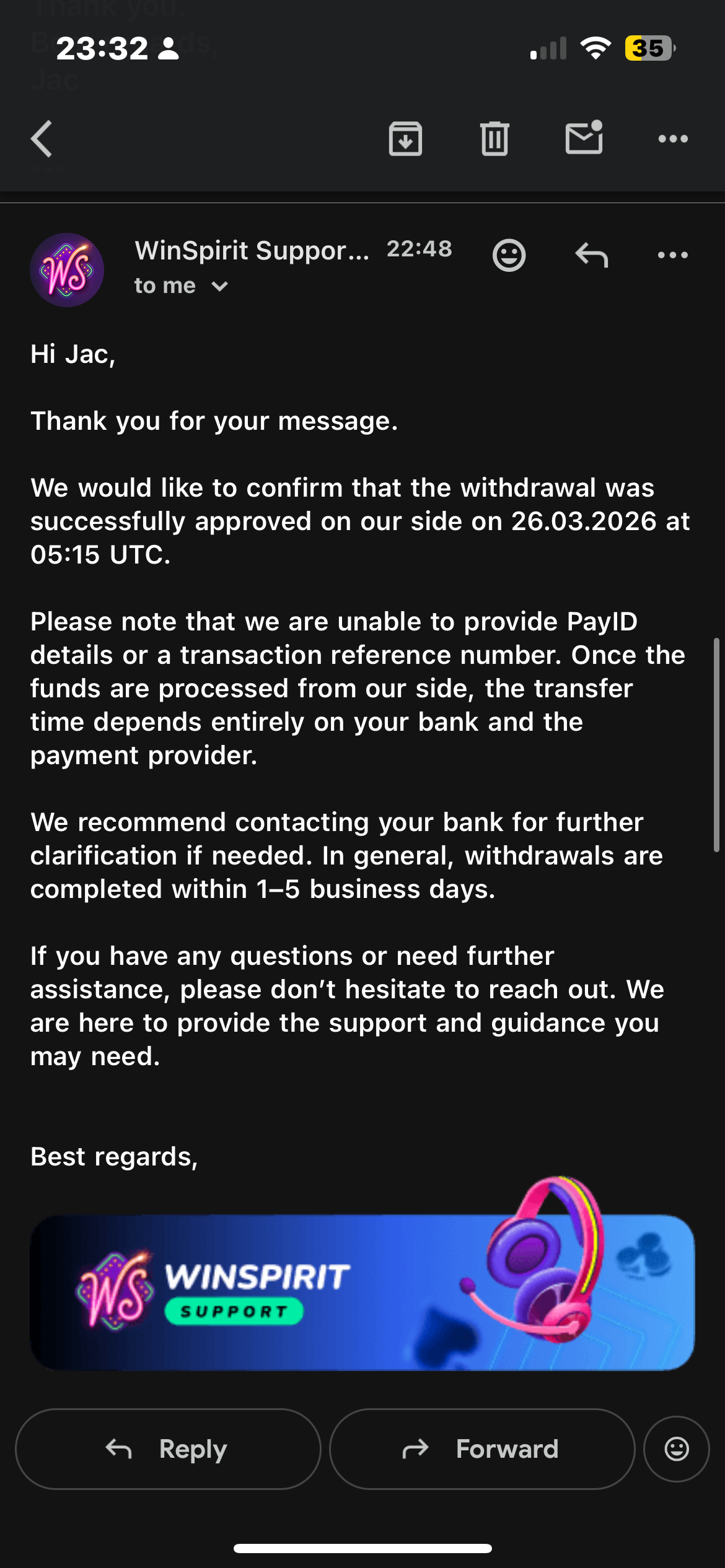
Task: Expand the 'to me' recipient details
Action: [181, 286]
